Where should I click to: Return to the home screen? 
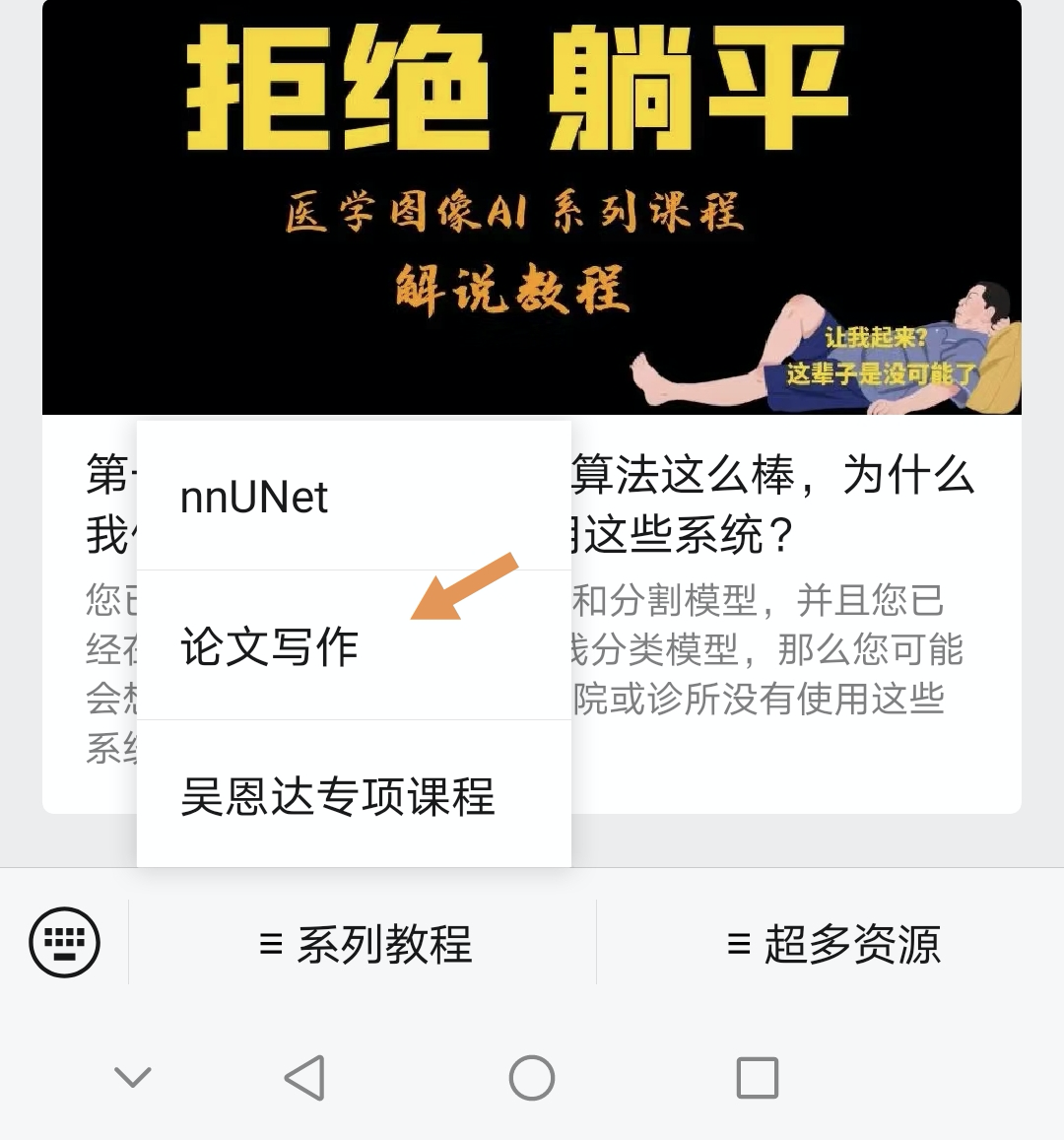(532, 1078)
